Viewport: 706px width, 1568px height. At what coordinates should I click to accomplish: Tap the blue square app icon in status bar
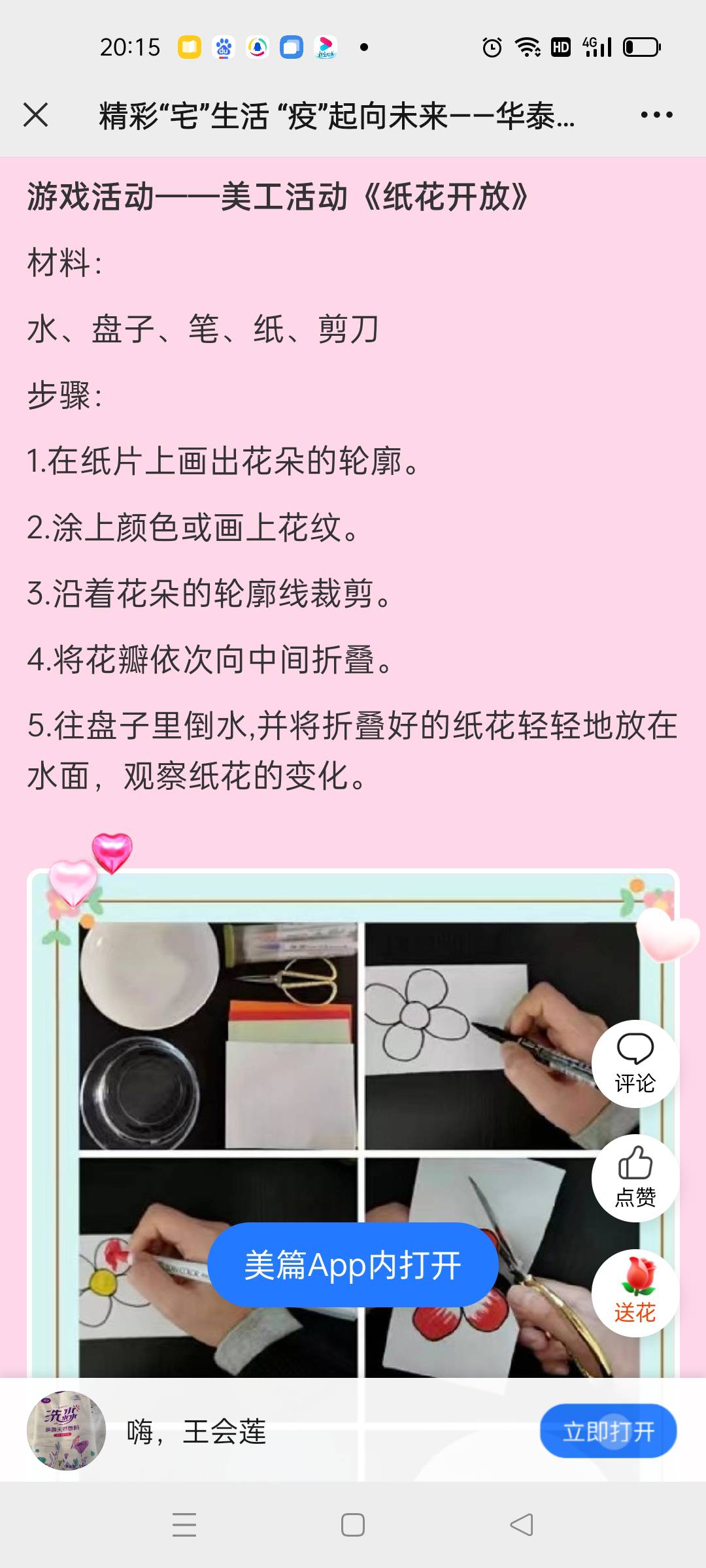click(x=292, y=46)
